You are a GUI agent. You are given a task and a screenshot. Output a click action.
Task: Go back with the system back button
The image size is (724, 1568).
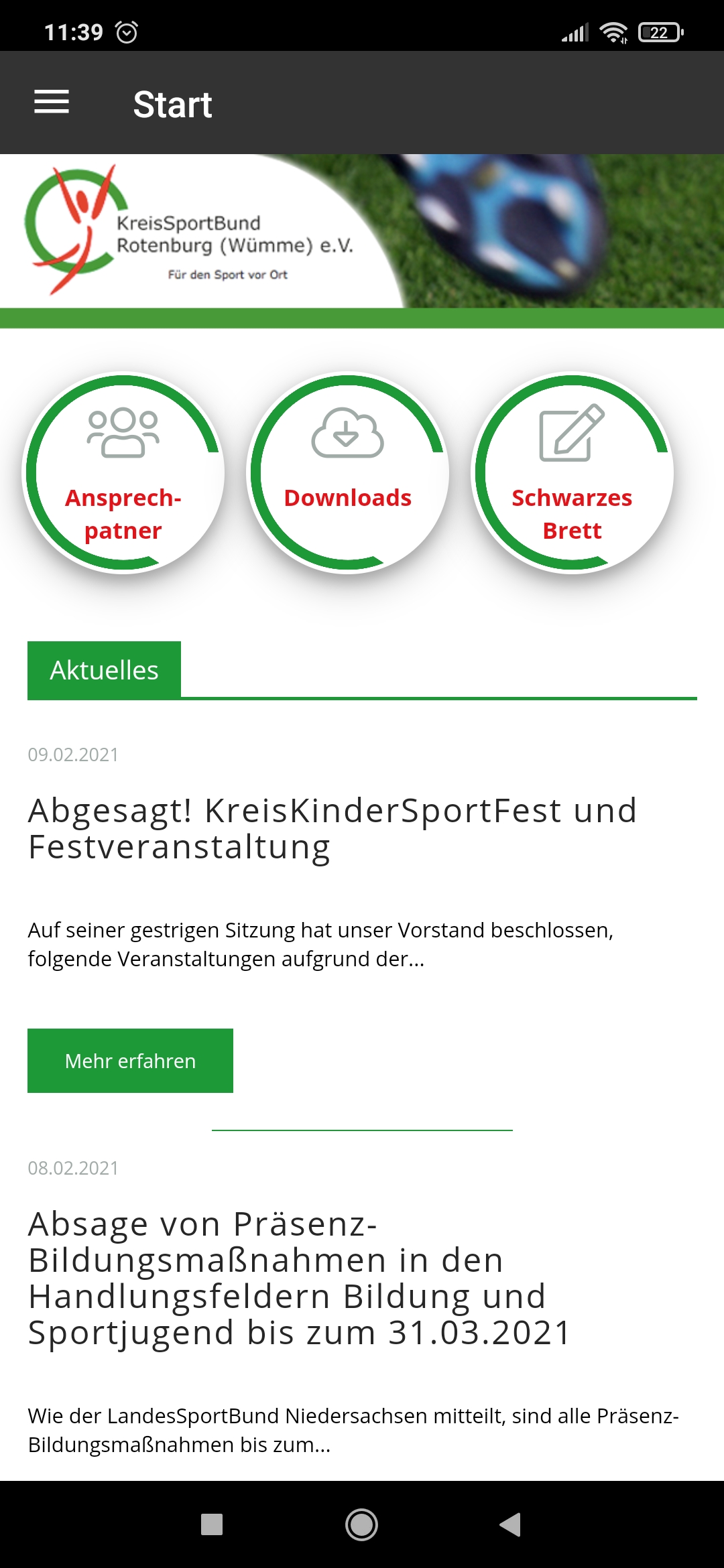[511, 1524]
